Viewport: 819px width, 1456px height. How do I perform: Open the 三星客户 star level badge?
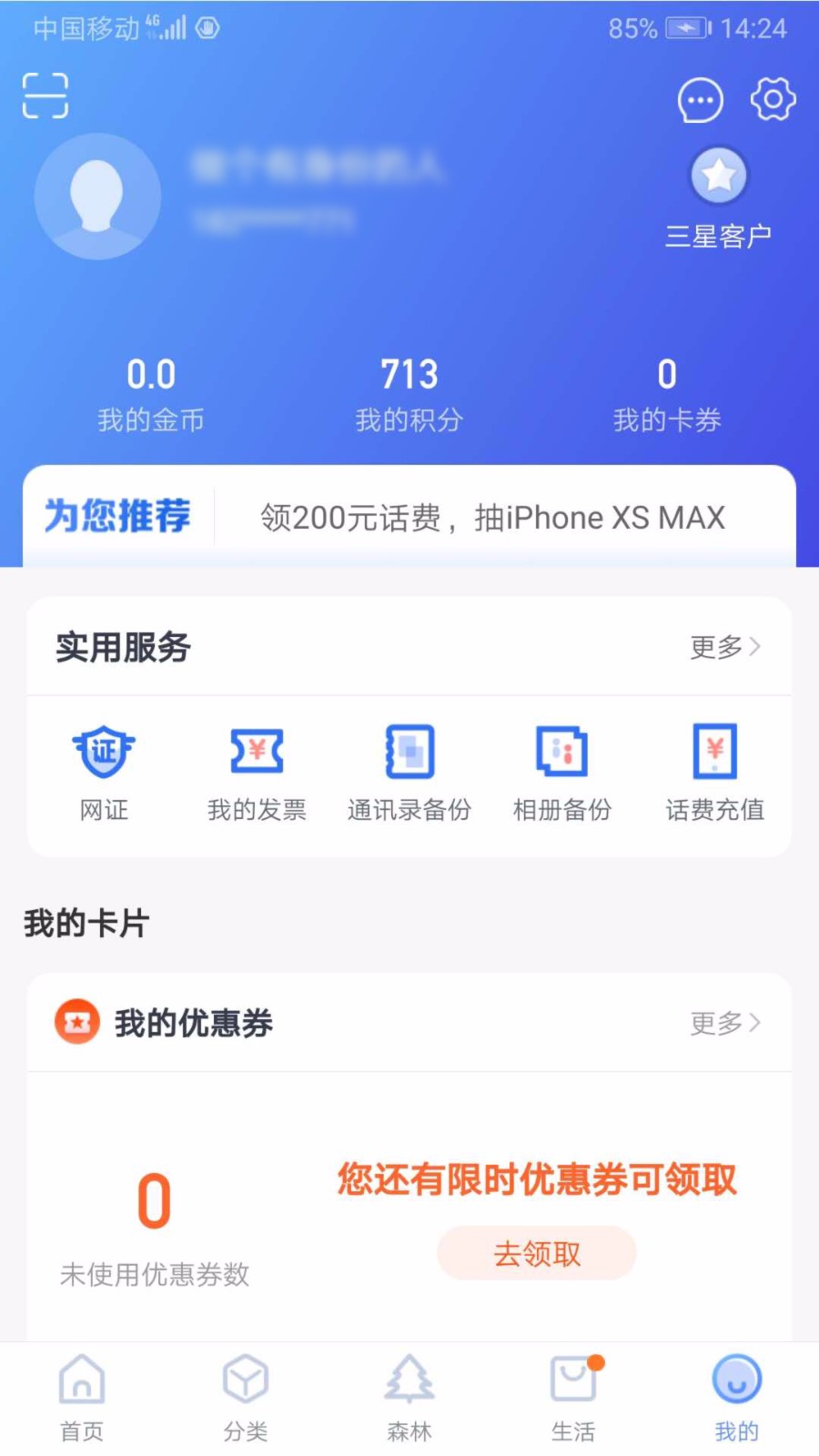coord(718,197)
